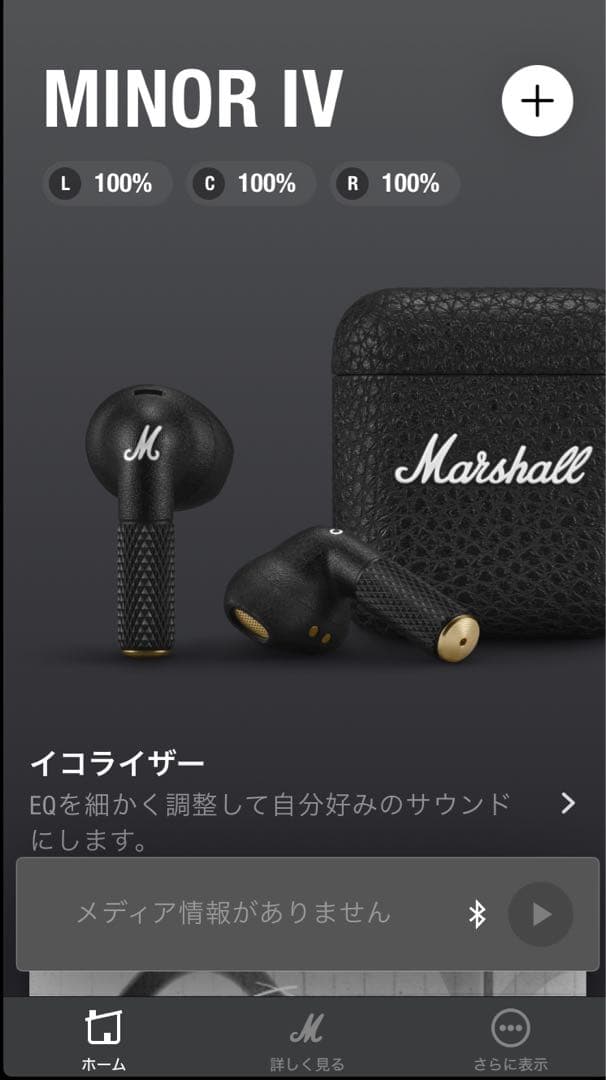Tap the Bluetooth icon in the player bar
The image size is (606, 1080).
coord(477,914)
